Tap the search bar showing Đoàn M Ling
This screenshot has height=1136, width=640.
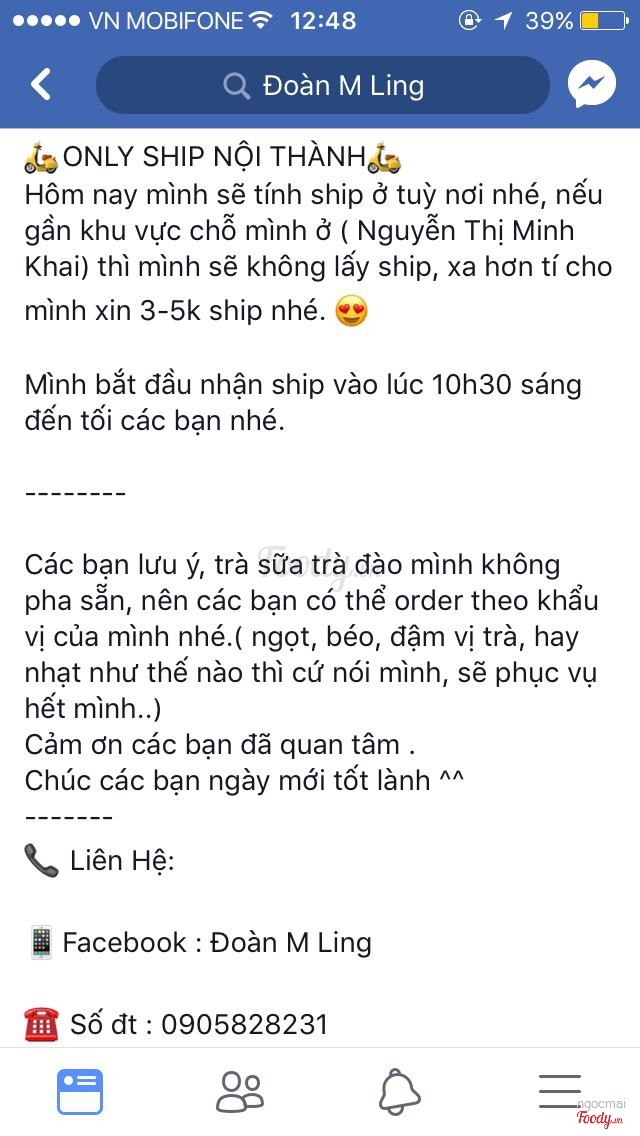[x=322, y=85]
